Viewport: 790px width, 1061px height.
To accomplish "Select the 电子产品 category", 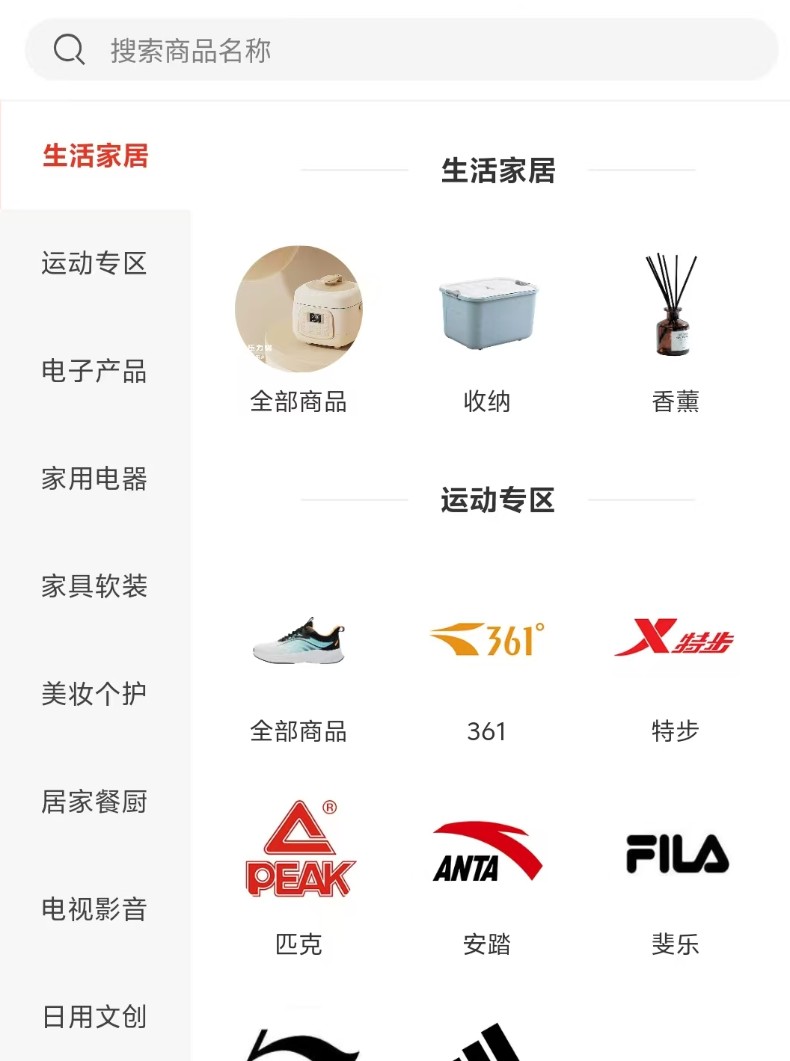I will [x=94, y=371].
